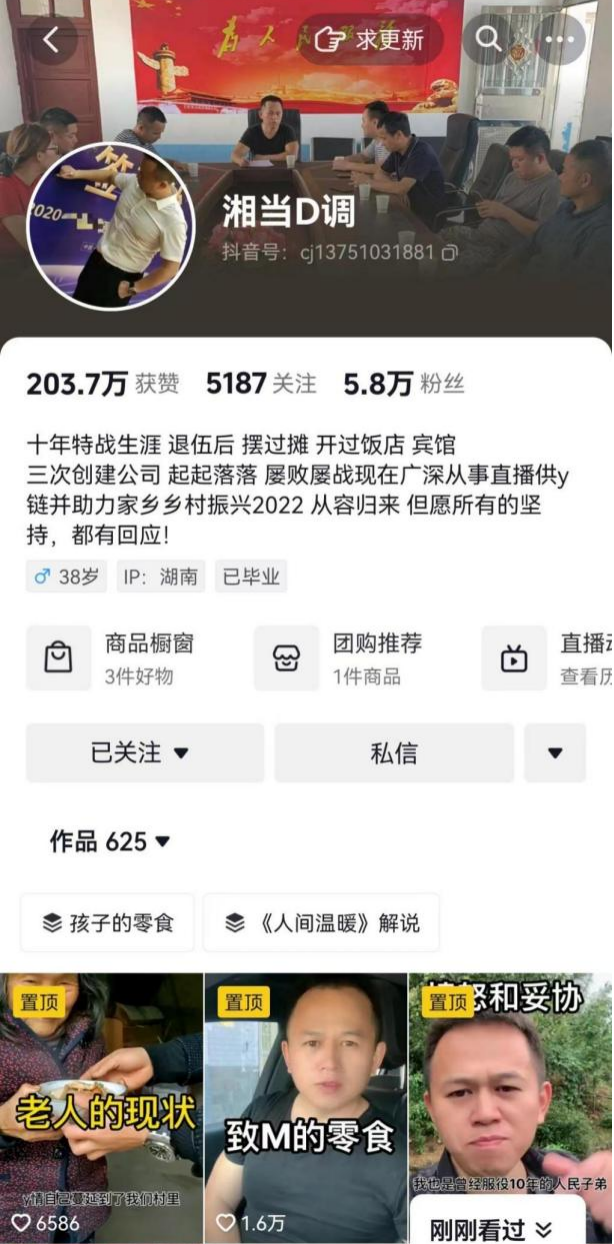Expand recommended accounts arrow next to 私信
Viewport: 614px width, 1244px height.
(x=555, y=753)
